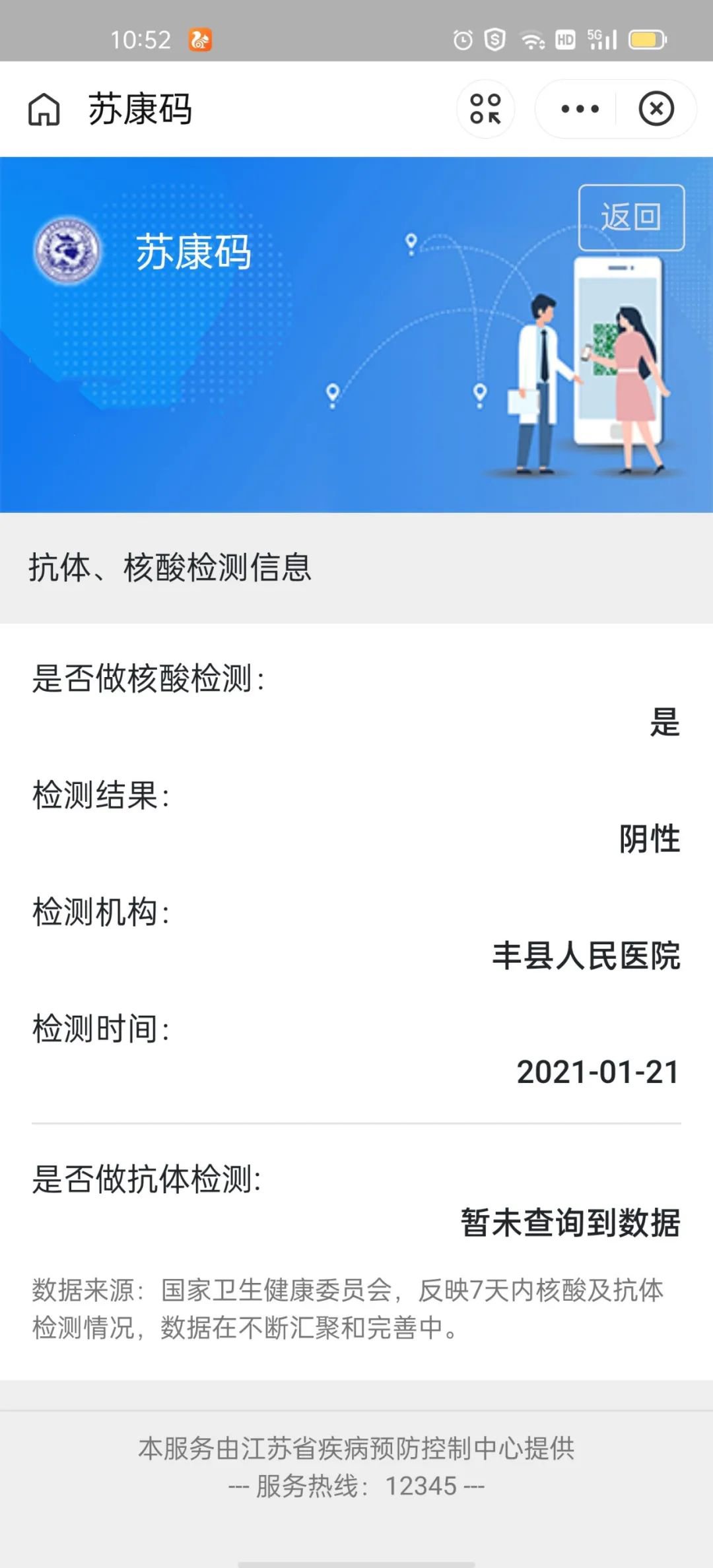Go to the mini program home
Screen dimensions: 713x1568
pyautogui.click(x=44, y=109)
